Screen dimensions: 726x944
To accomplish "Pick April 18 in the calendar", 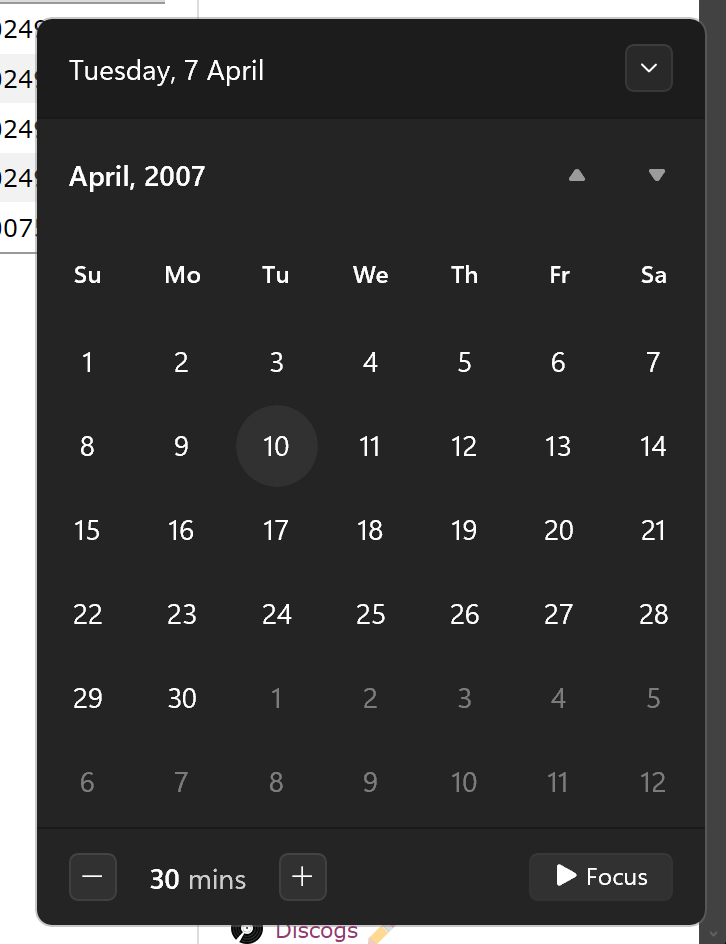I will [x=370, y=530].
